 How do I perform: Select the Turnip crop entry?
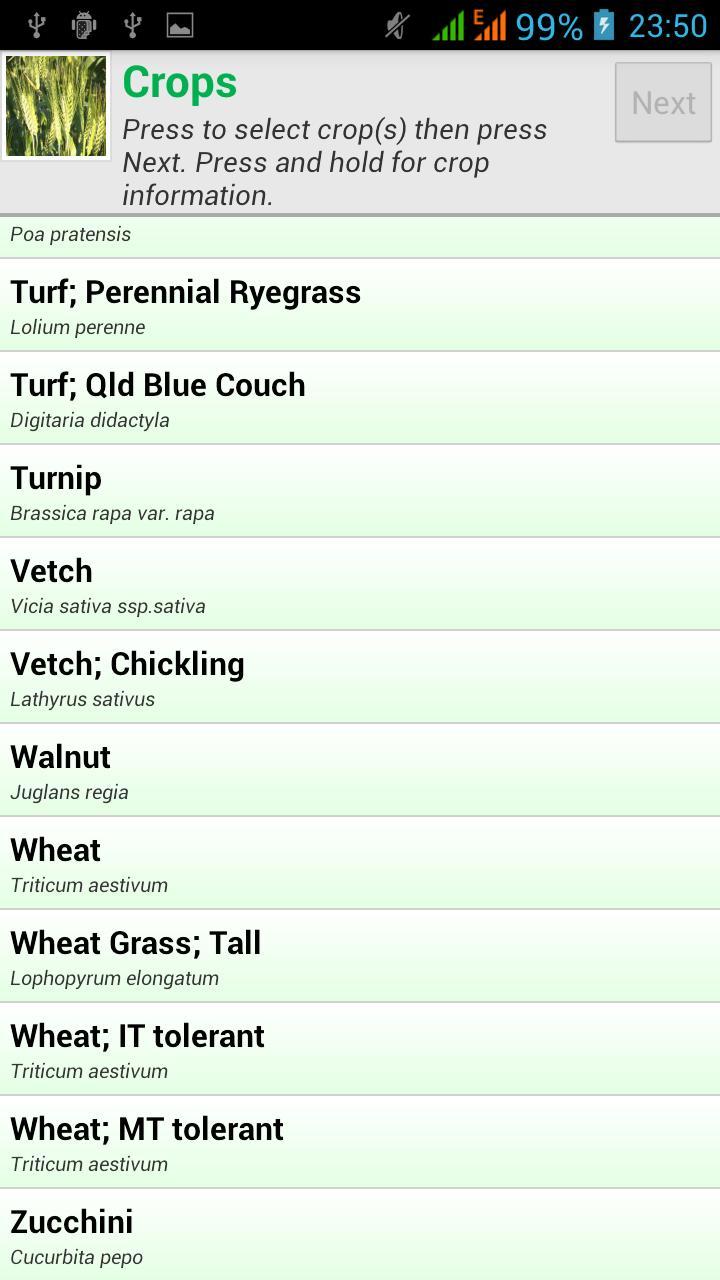click(360, 490)
